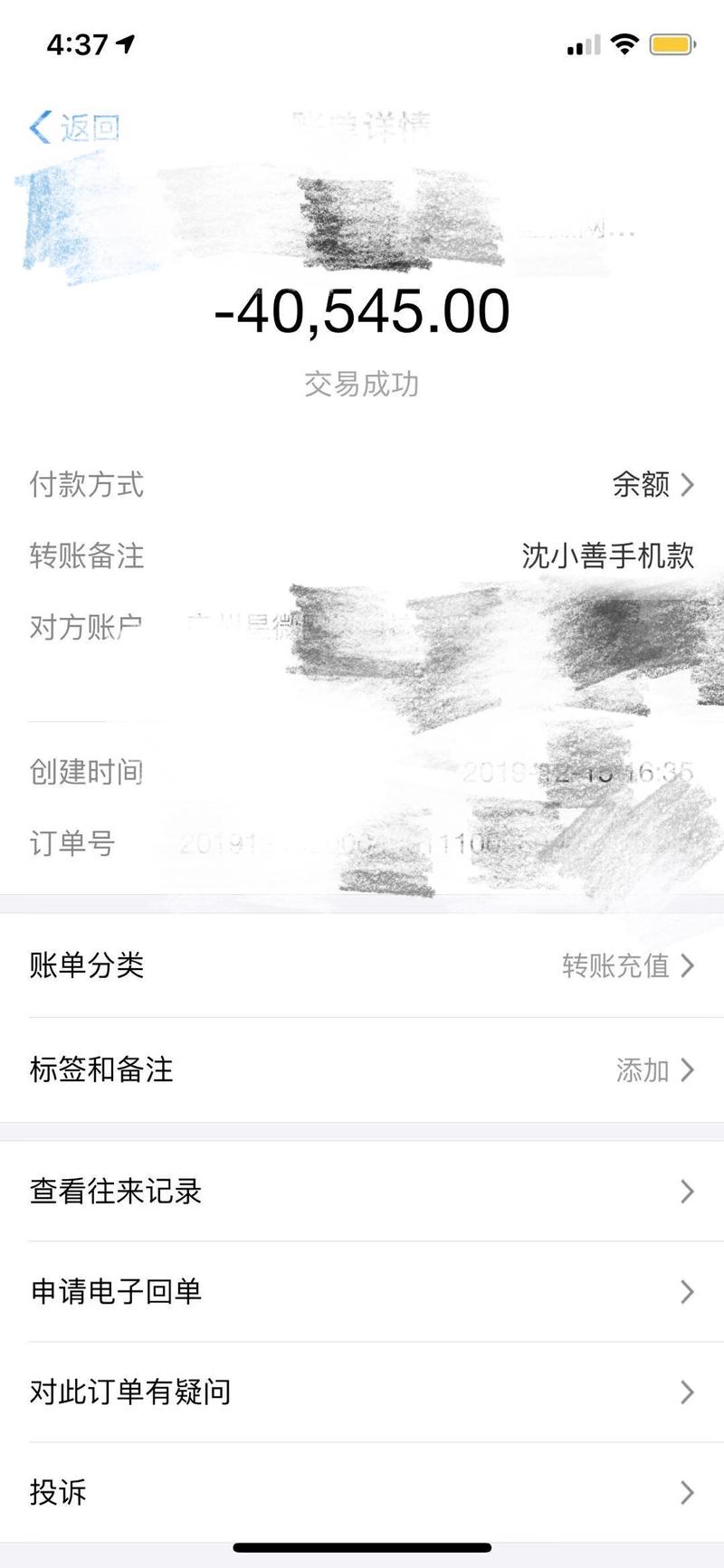Tap the chevron next to 余额 payment method
The height and width of the screenshot is (1568, 724).
click(690, 485)
